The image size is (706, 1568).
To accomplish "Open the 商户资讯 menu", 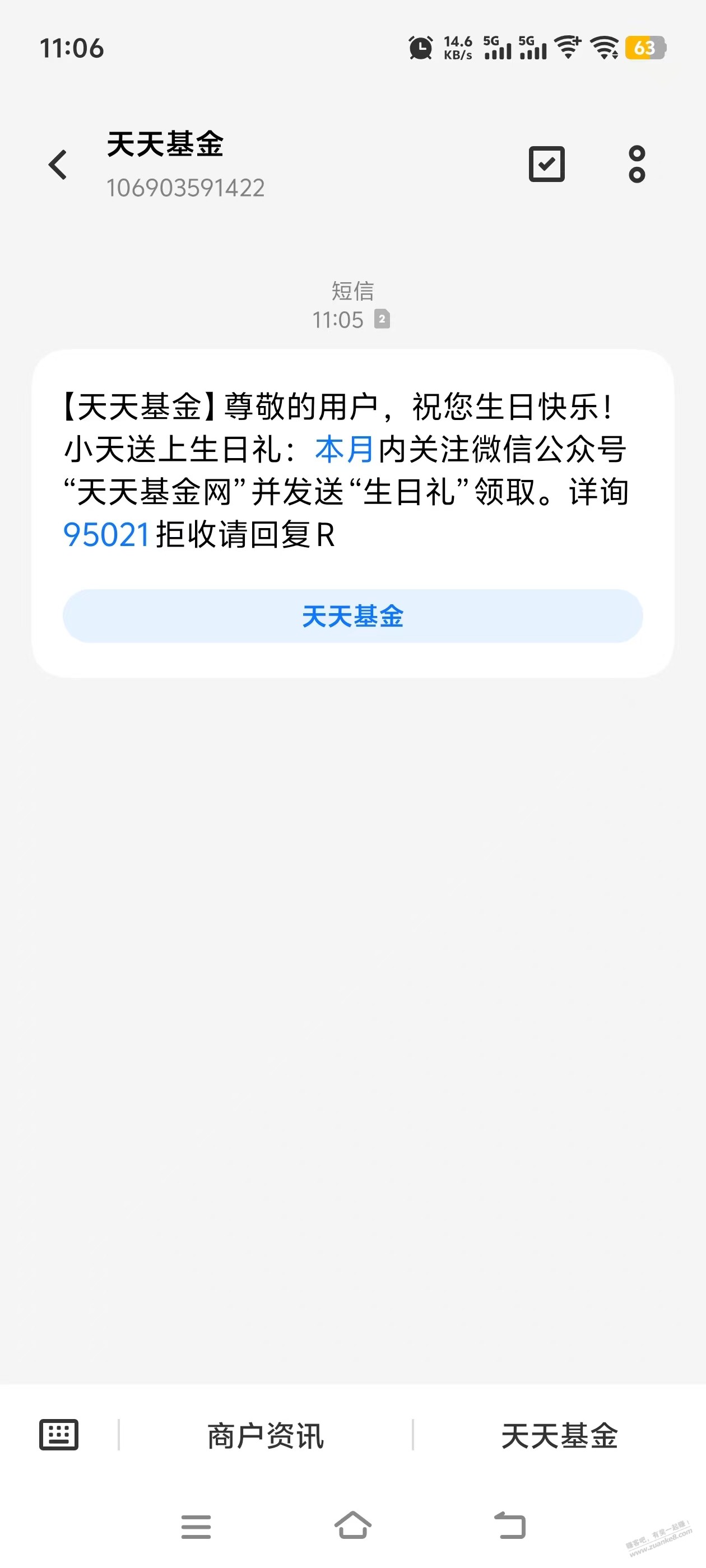I will pos(266,1436).
